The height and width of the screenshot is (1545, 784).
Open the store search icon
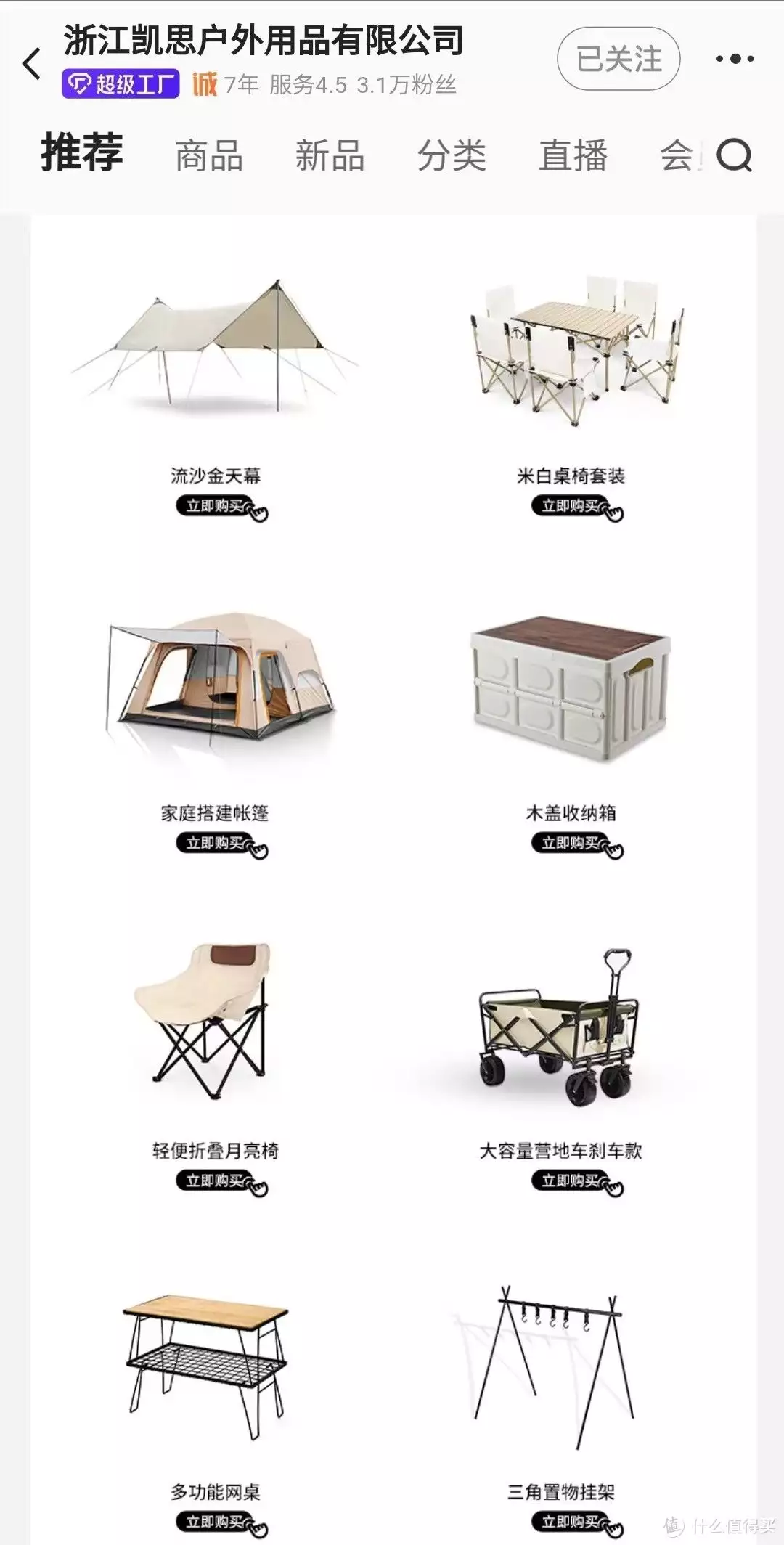tap(734, 155)
